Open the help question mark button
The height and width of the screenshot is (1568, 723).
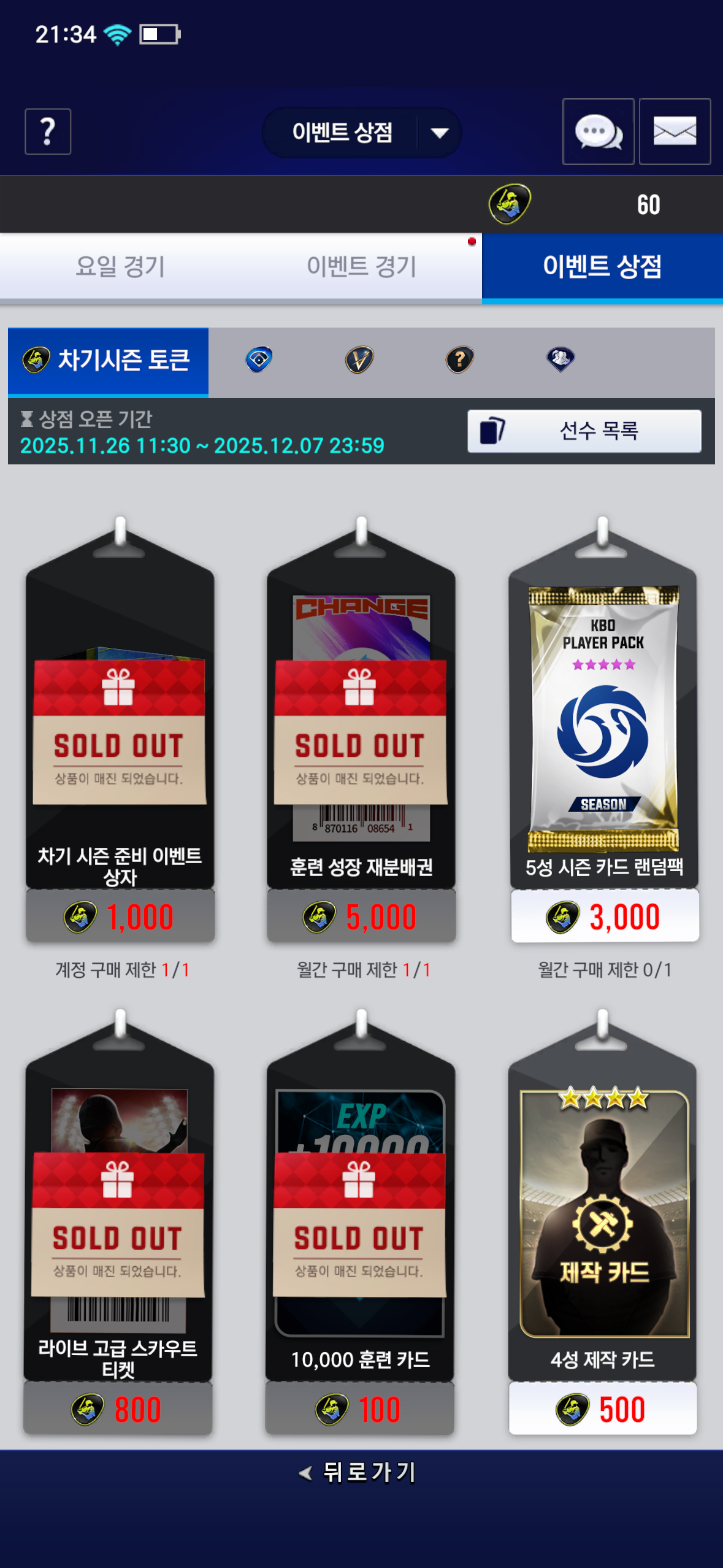coord(48,132)
